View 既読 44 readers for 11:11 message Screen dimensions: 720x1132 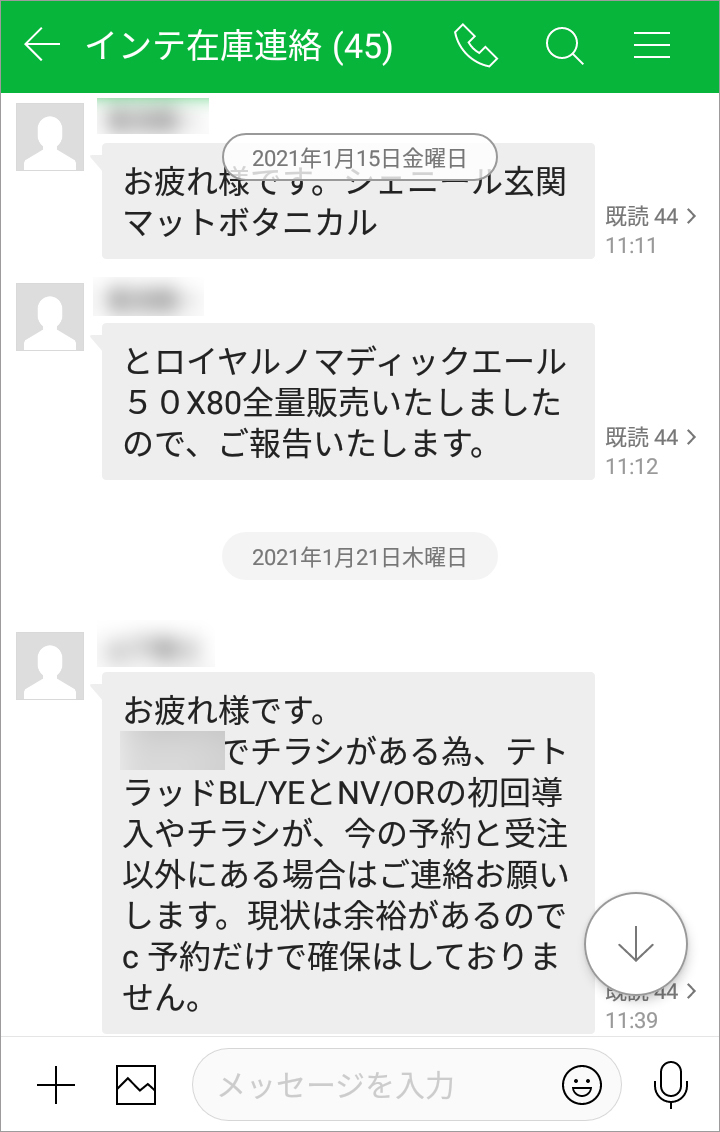pos(650,216)
